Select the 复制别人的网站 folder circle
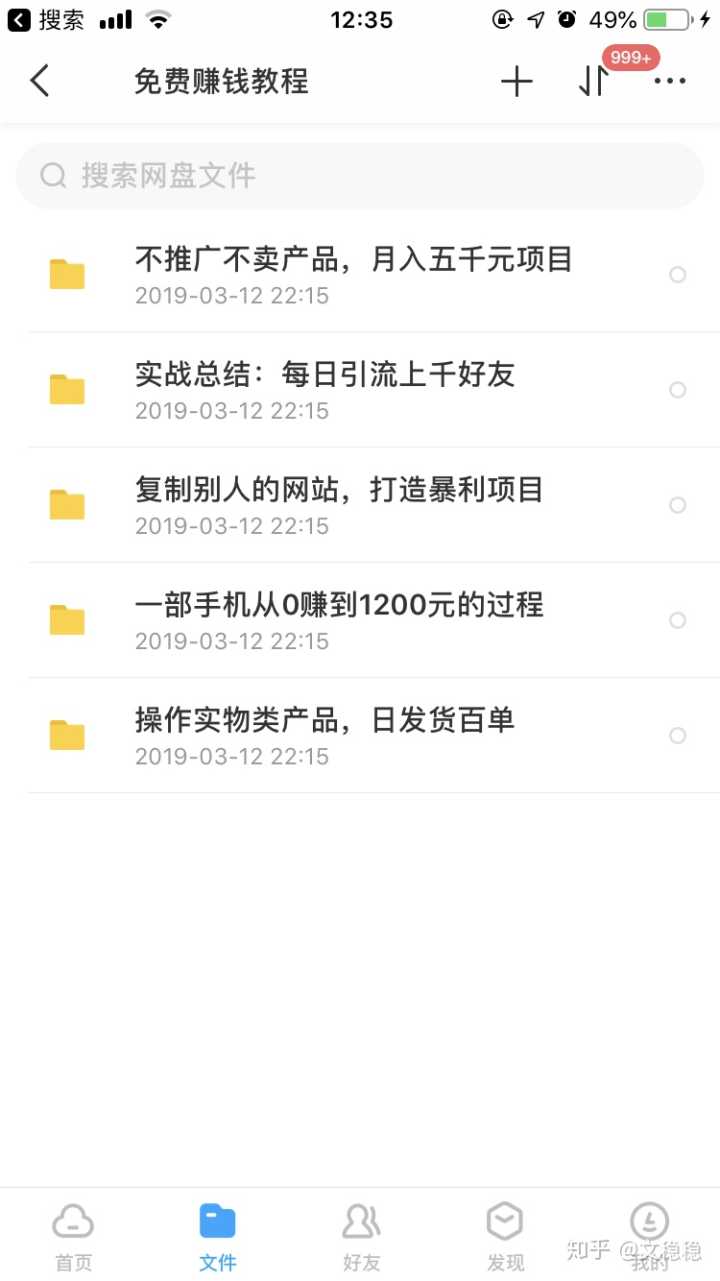 677,505
